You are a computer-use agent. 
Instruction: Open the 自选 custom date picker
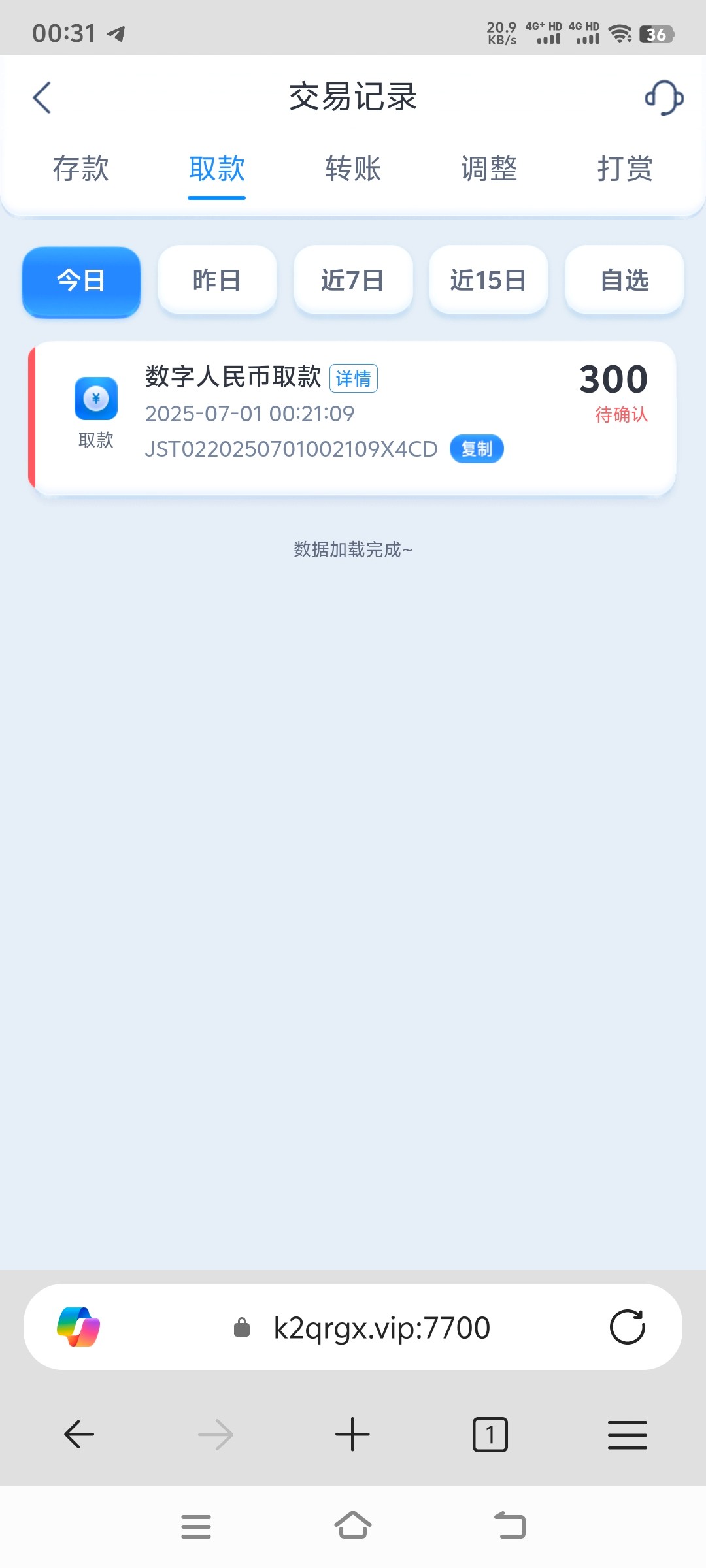(624, 280)
